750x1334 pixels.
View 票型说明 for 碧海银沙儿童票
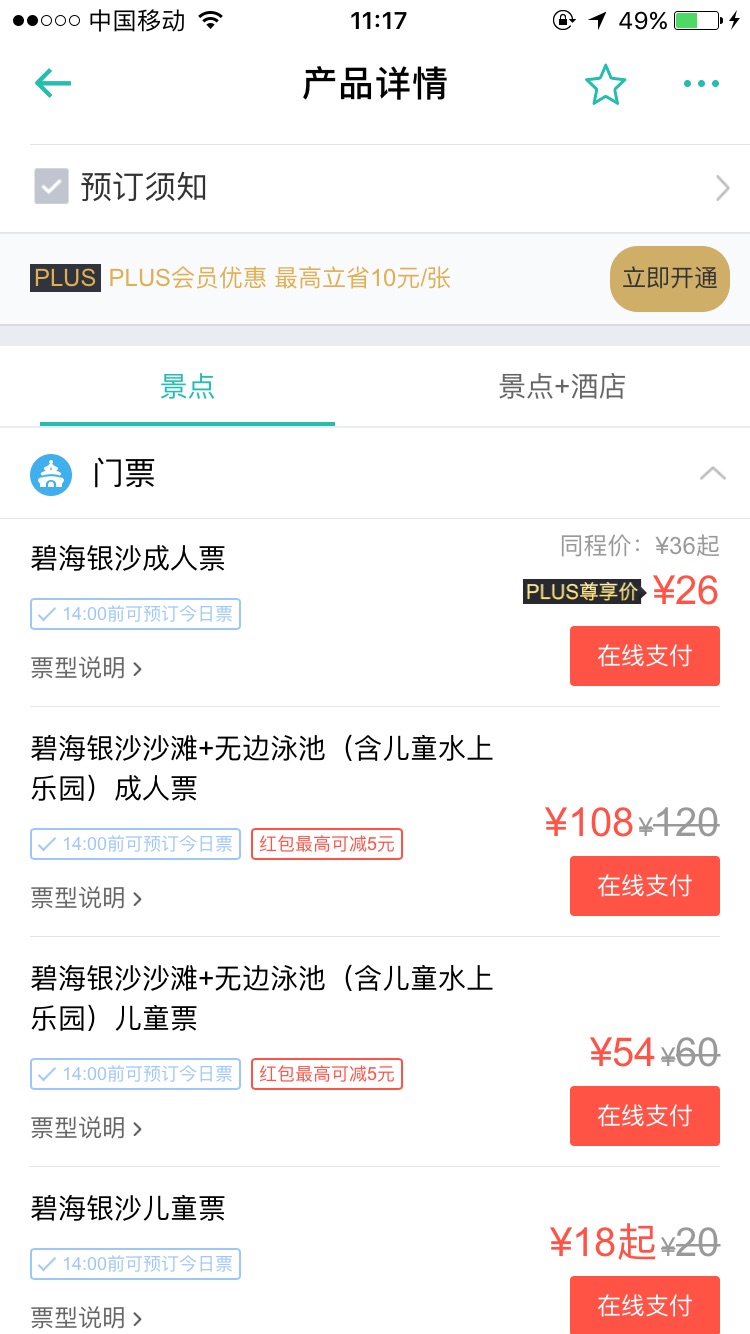coord(86,1317)
